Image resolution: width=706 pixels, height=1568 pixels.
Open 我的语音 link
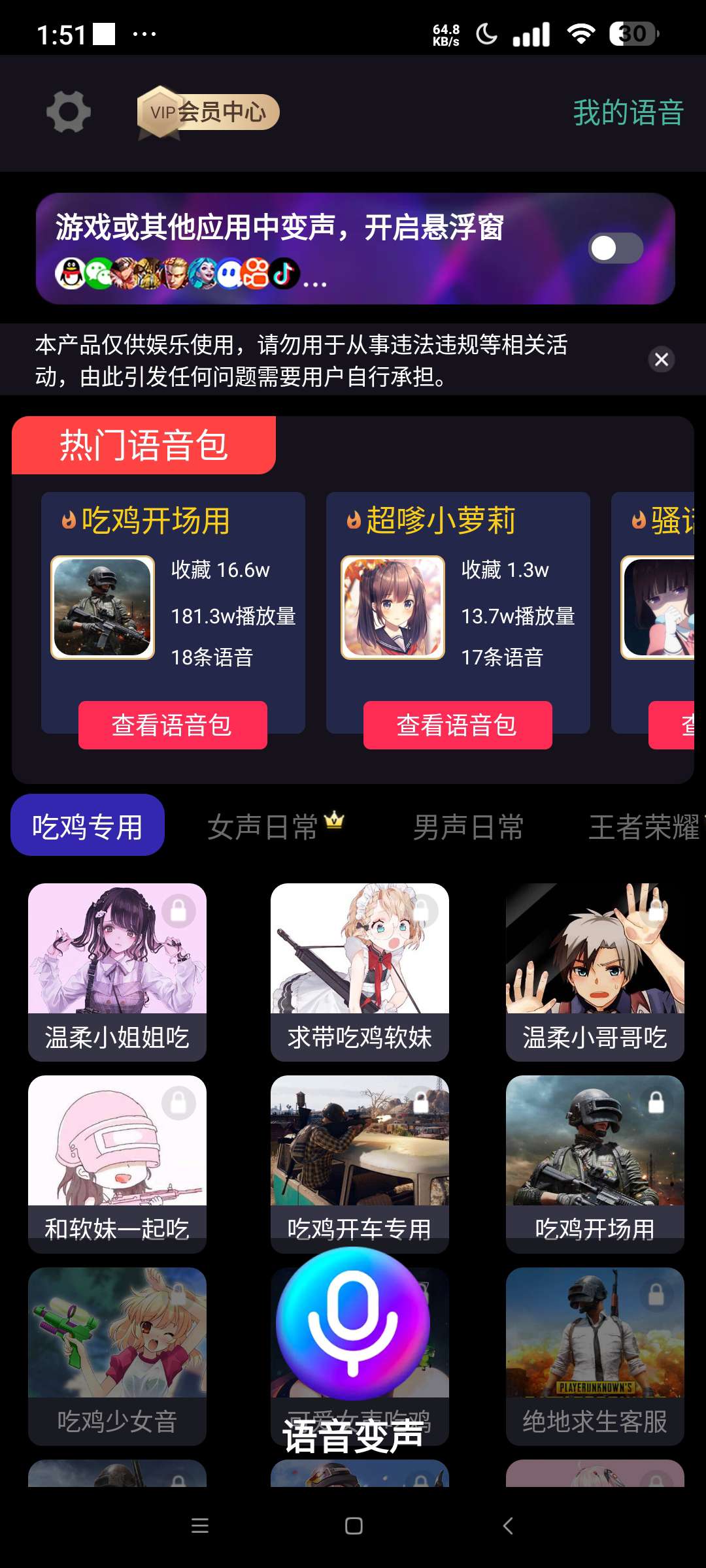point(628,112)
